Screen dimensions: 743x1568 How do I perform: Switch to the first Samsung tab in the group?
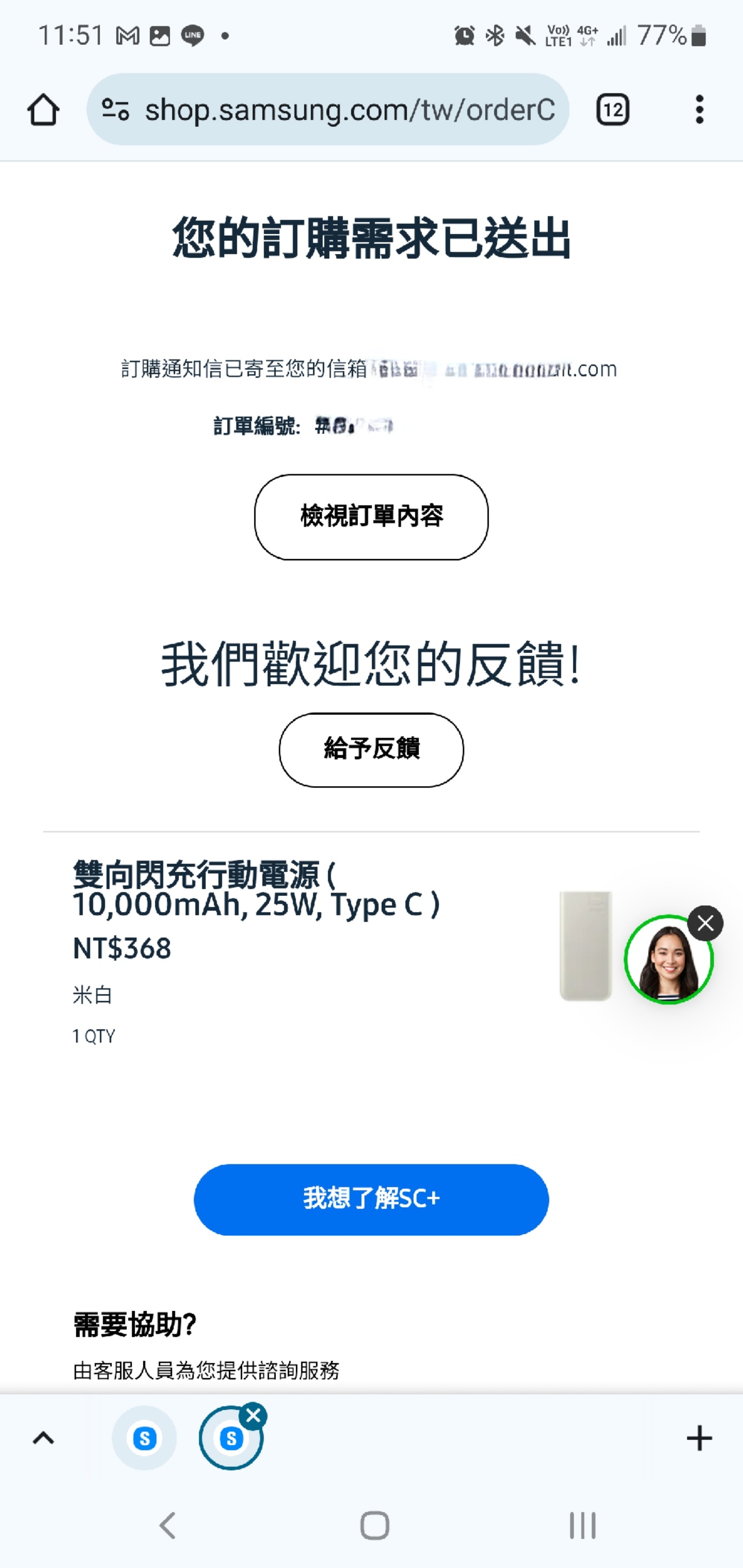pos(144,1438)
